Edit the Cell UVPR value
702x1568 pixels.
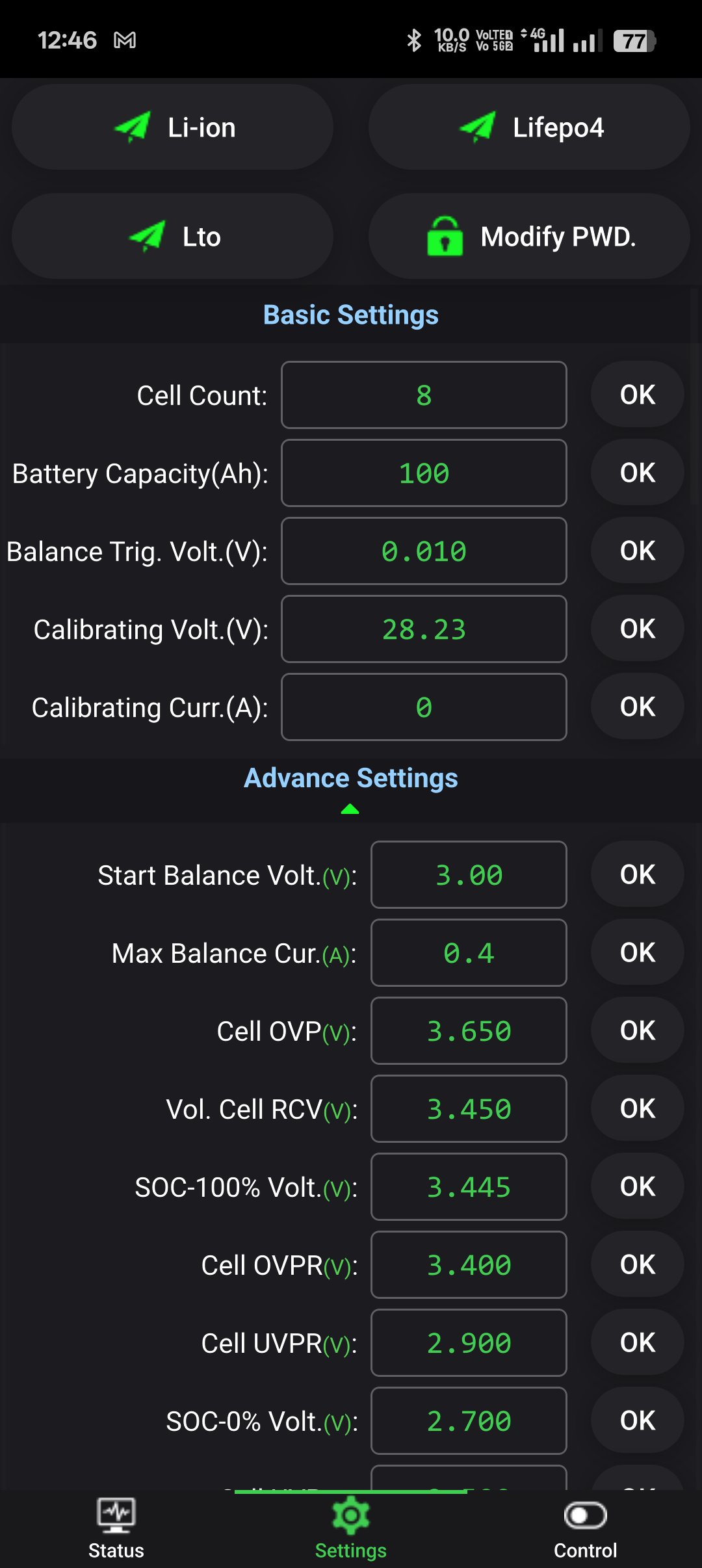pos(469,1343)
